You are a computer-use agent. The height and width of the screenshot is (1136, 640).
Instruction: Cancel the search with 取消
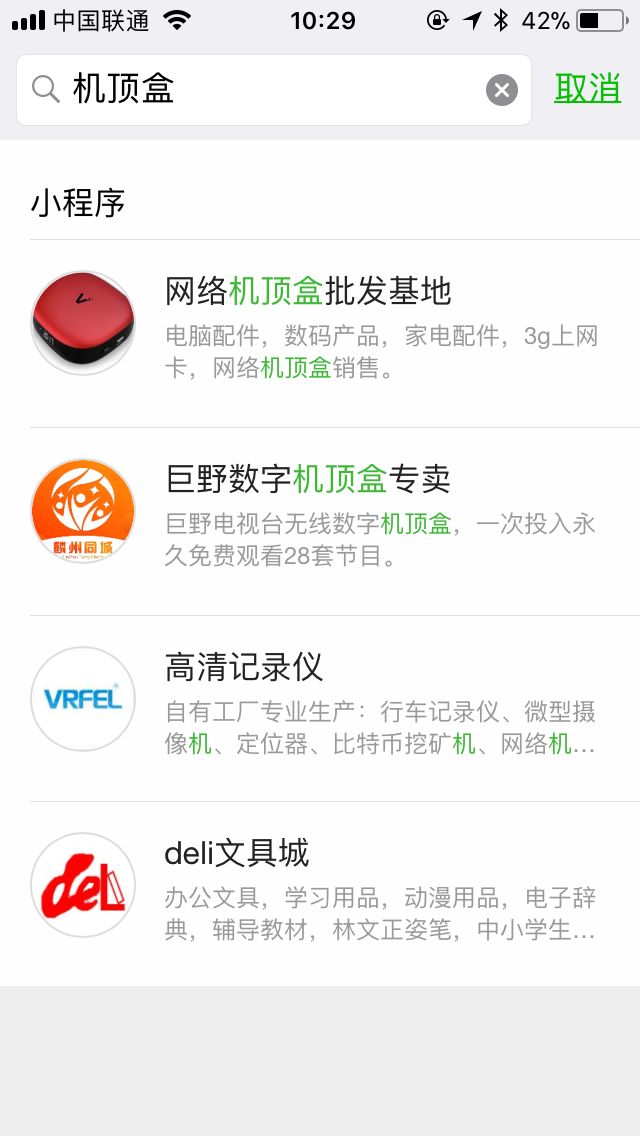[588, 89]
